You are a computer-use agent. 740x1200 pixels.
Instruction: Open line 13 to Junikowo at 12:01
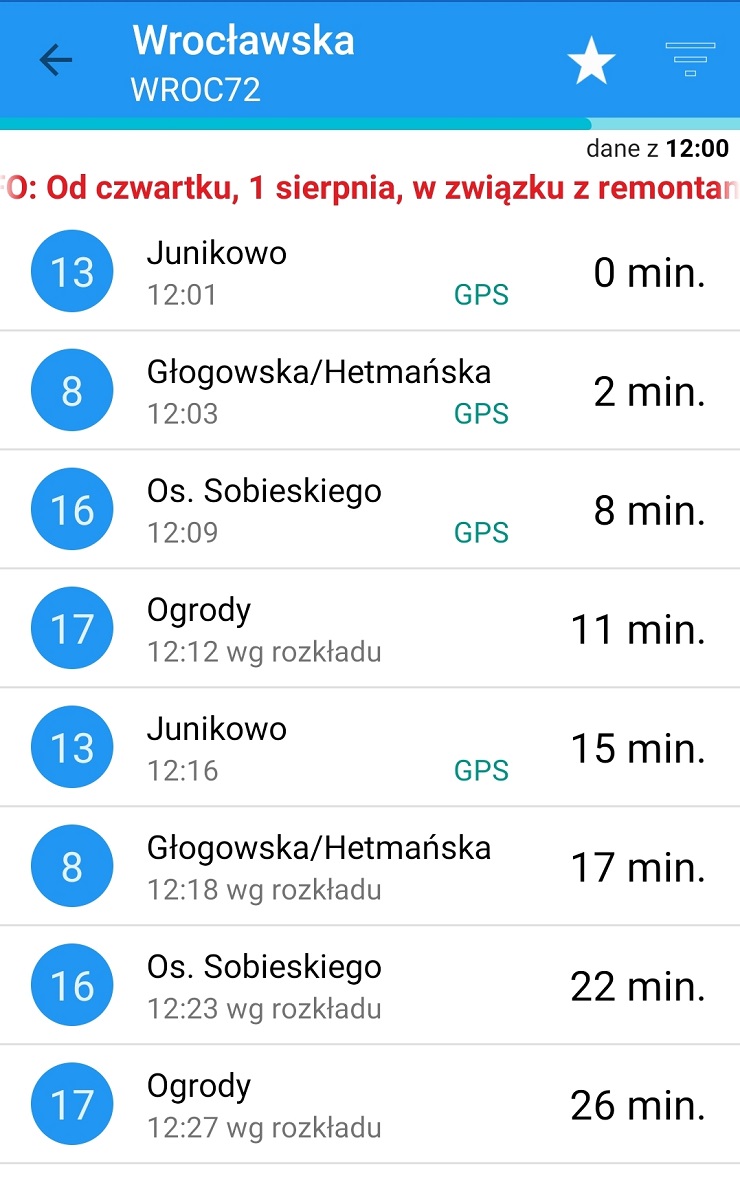370,272
